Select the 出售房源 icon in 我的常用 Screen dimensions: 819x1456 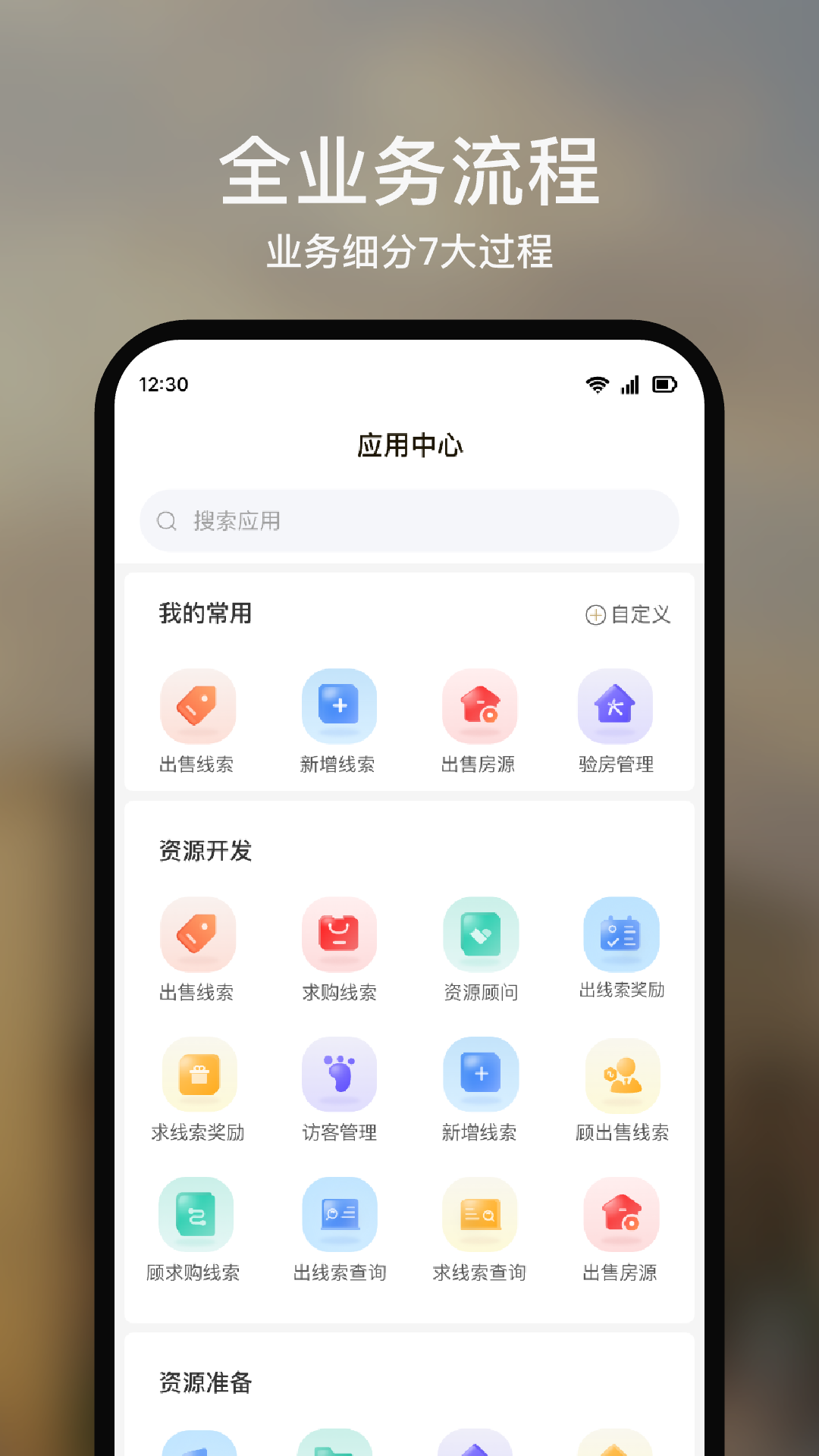point(480,706)
